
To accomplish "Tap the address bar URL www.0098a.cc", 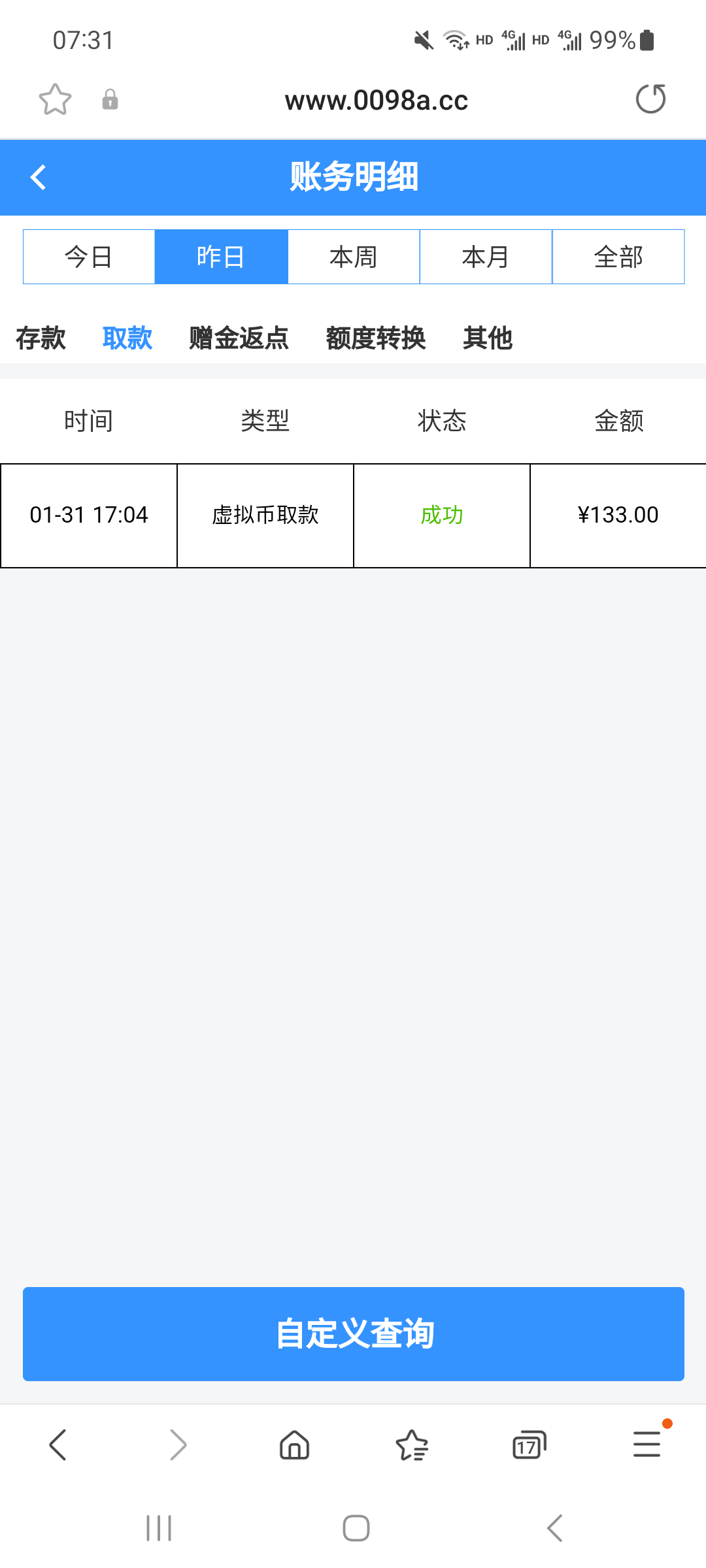I will pyautogui.click(x=377, y=101).
